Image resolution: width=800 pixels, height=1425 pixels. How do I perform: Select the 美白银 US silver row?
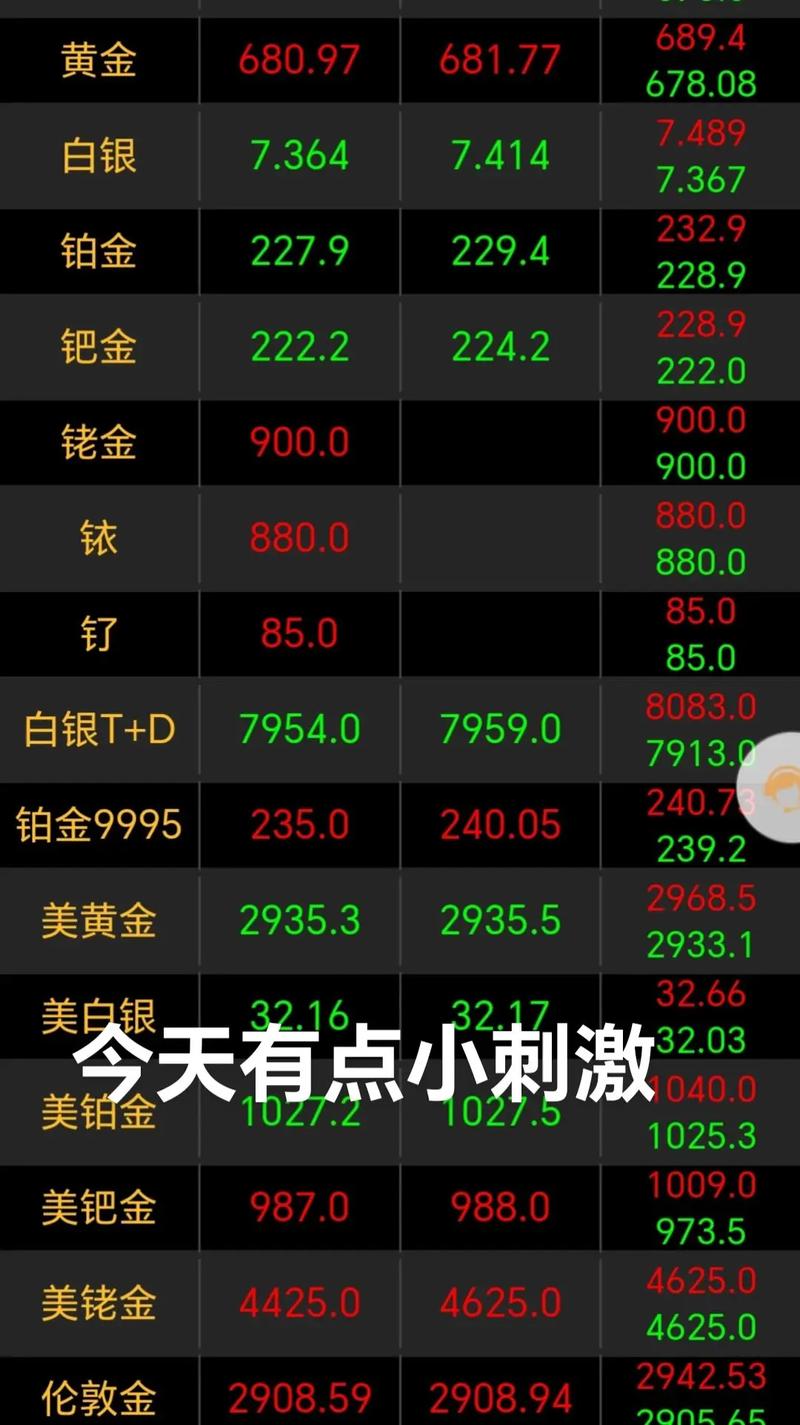click(97, 1016)
